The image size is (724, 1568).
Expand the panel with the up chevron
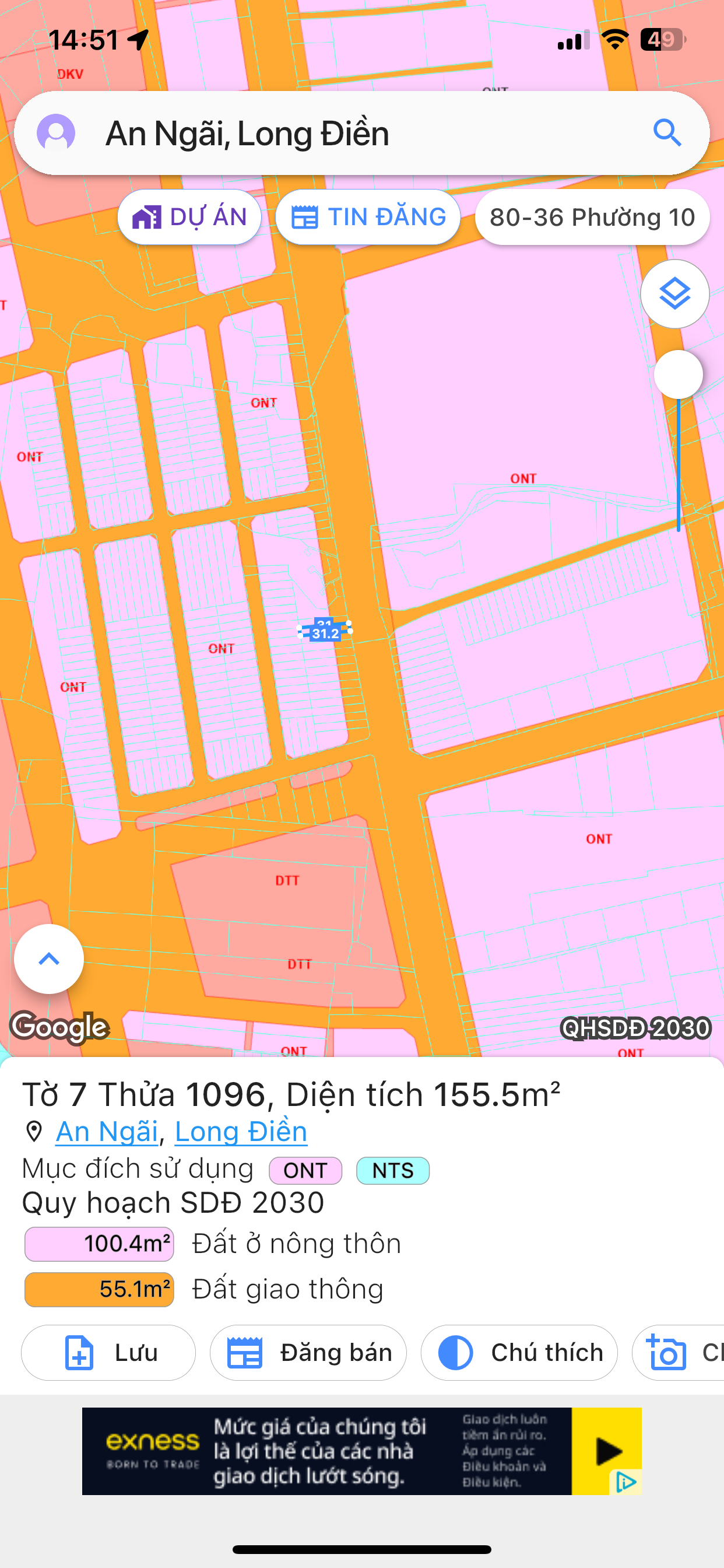48,960
